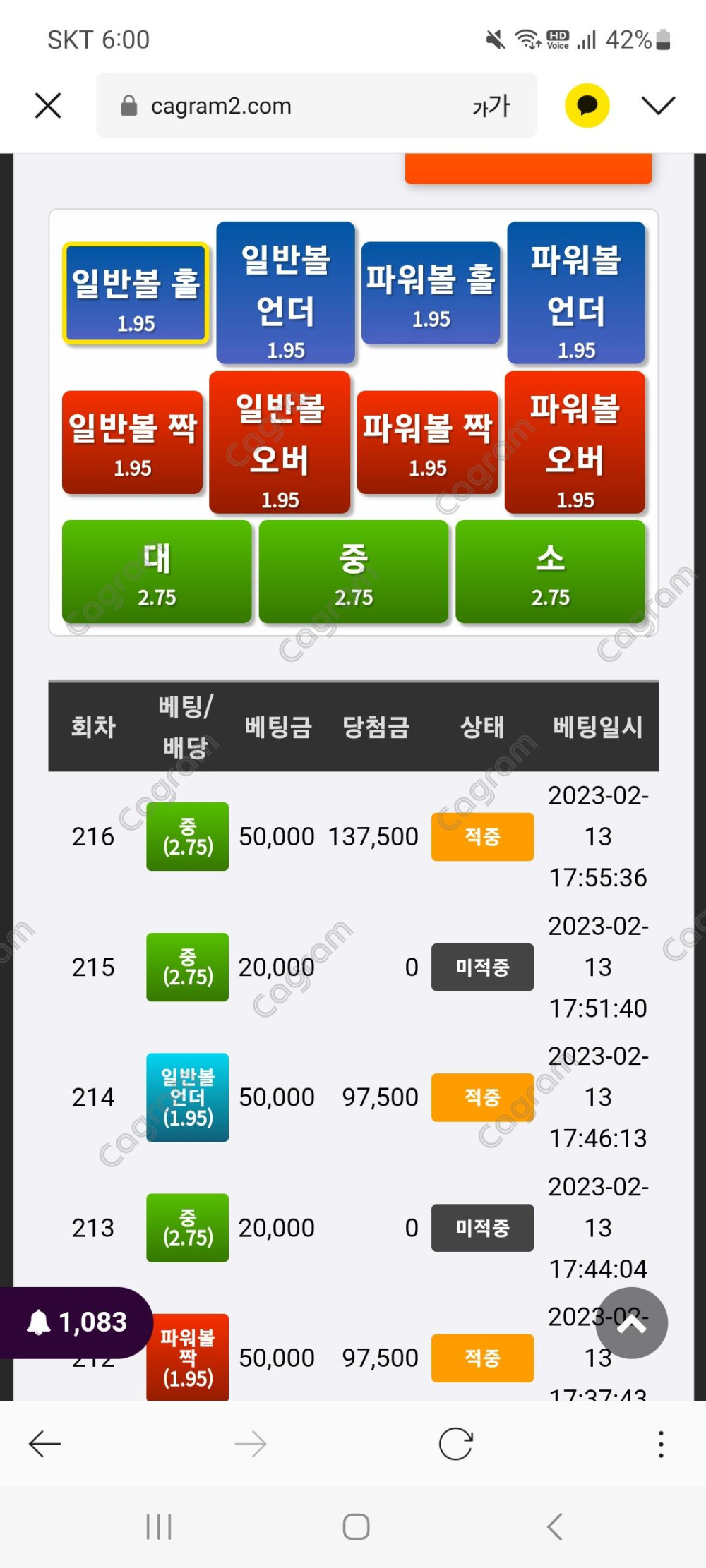Reload the page
The height and width of the screenshot is (1568, 706).
(455, 1444)
